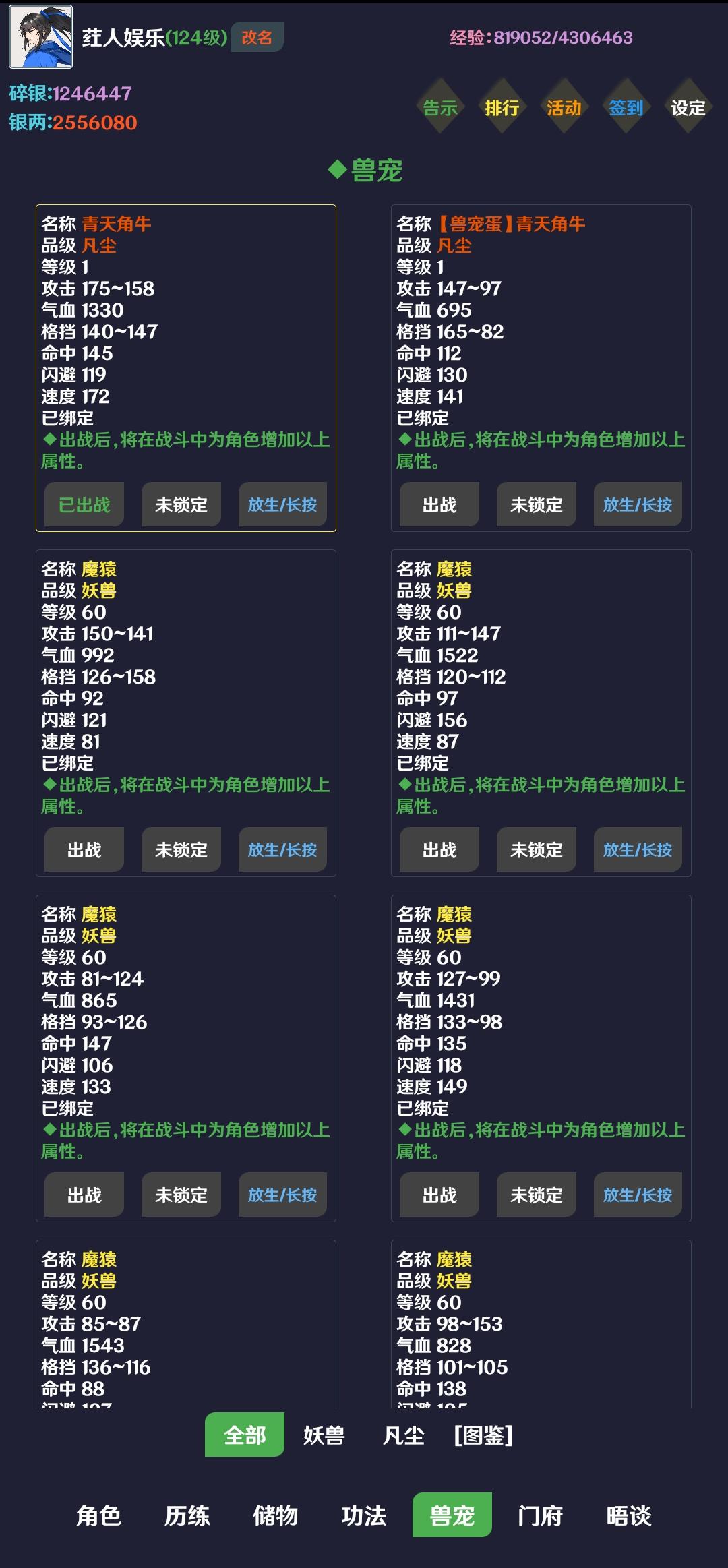The image size is (728, 1568).
Task: Tap 已出战 on the first 青天角牛 pet
Action: pos(84,504)
